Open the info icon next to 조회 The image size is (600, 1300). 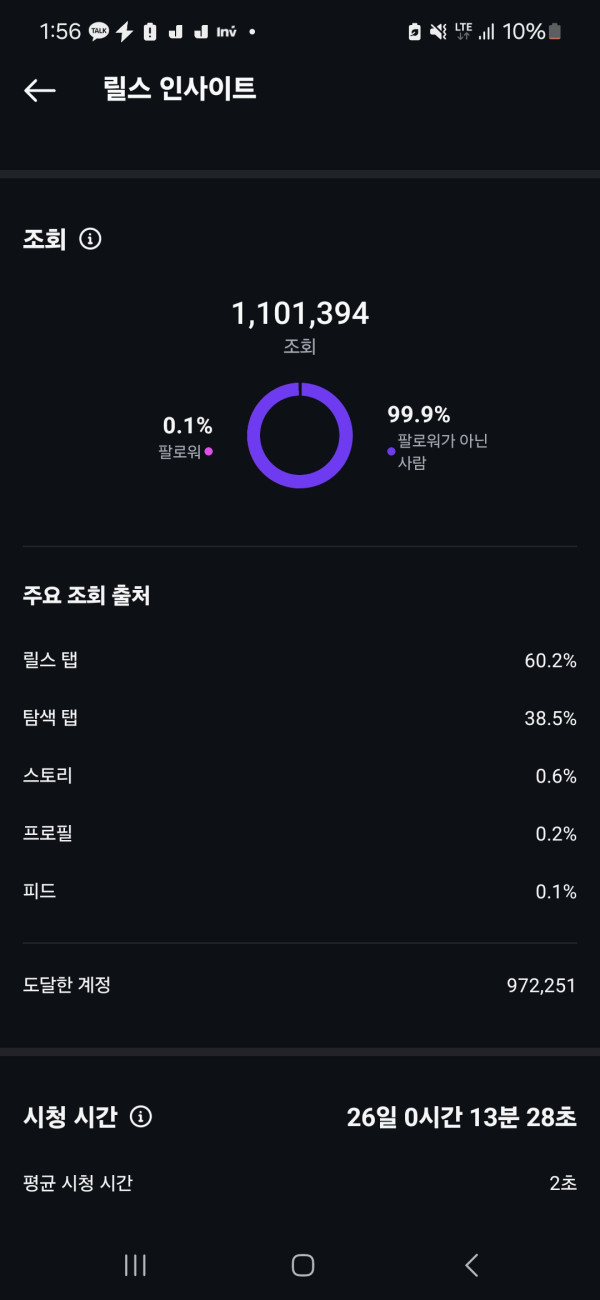[90, 239]
